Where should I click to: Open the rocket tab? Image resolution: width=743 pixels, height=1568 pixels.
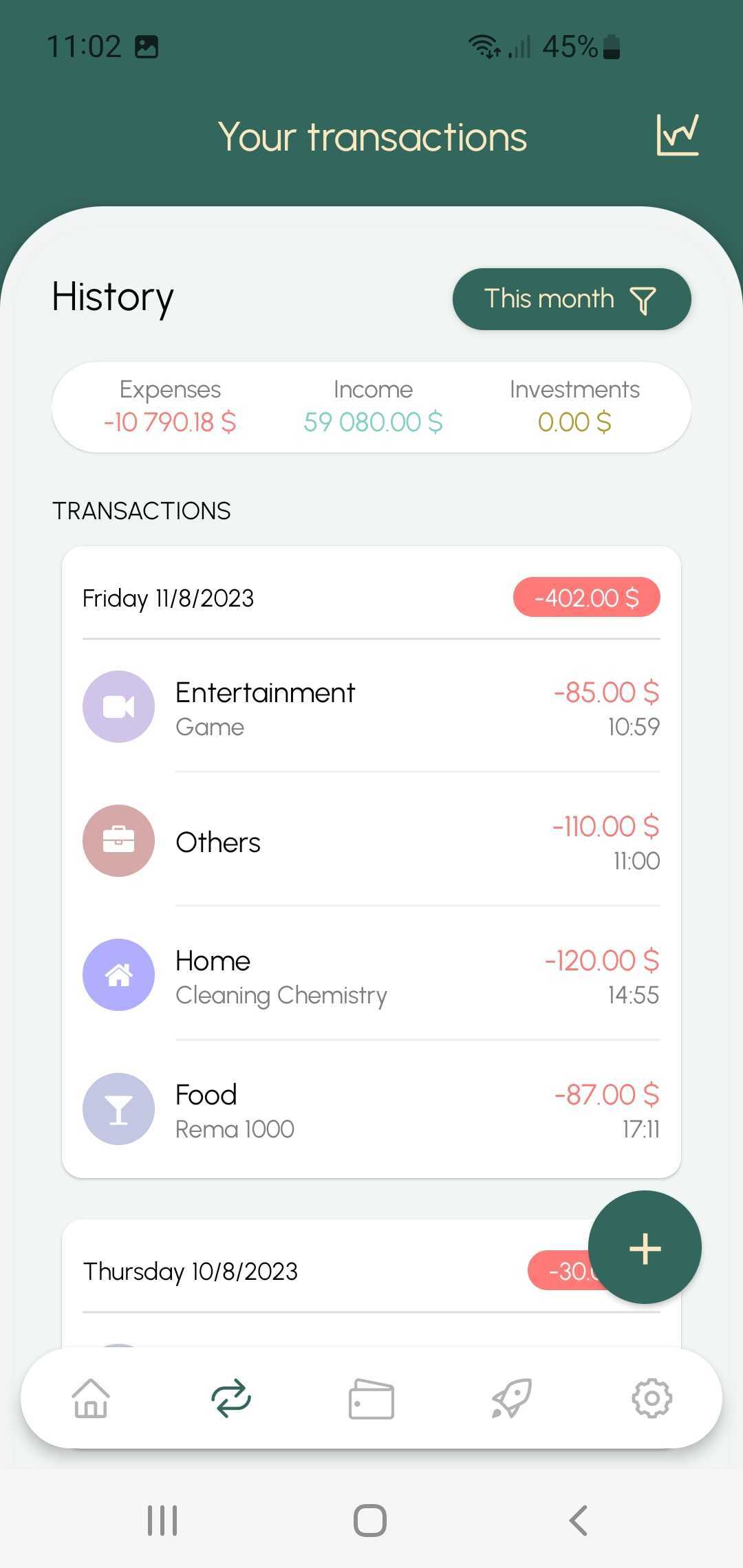[511, 1399]
